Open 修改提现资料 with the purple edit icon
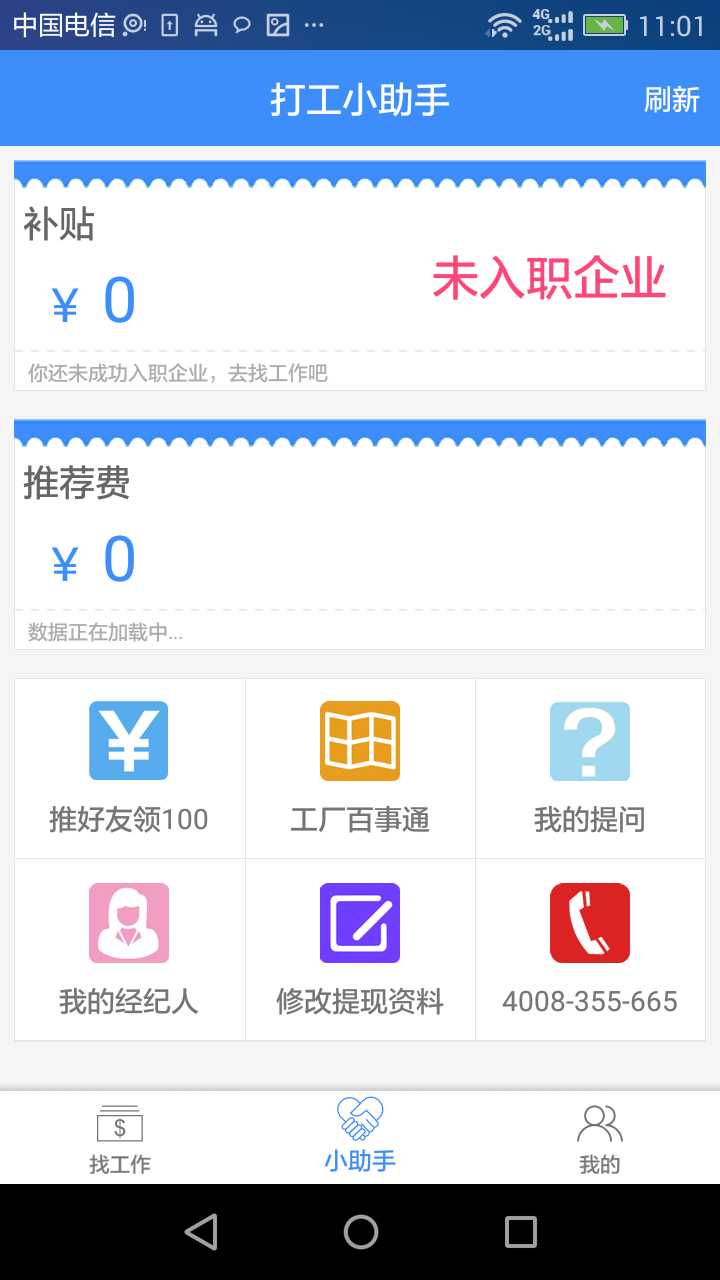720x1280 pixels. (360, 922)
